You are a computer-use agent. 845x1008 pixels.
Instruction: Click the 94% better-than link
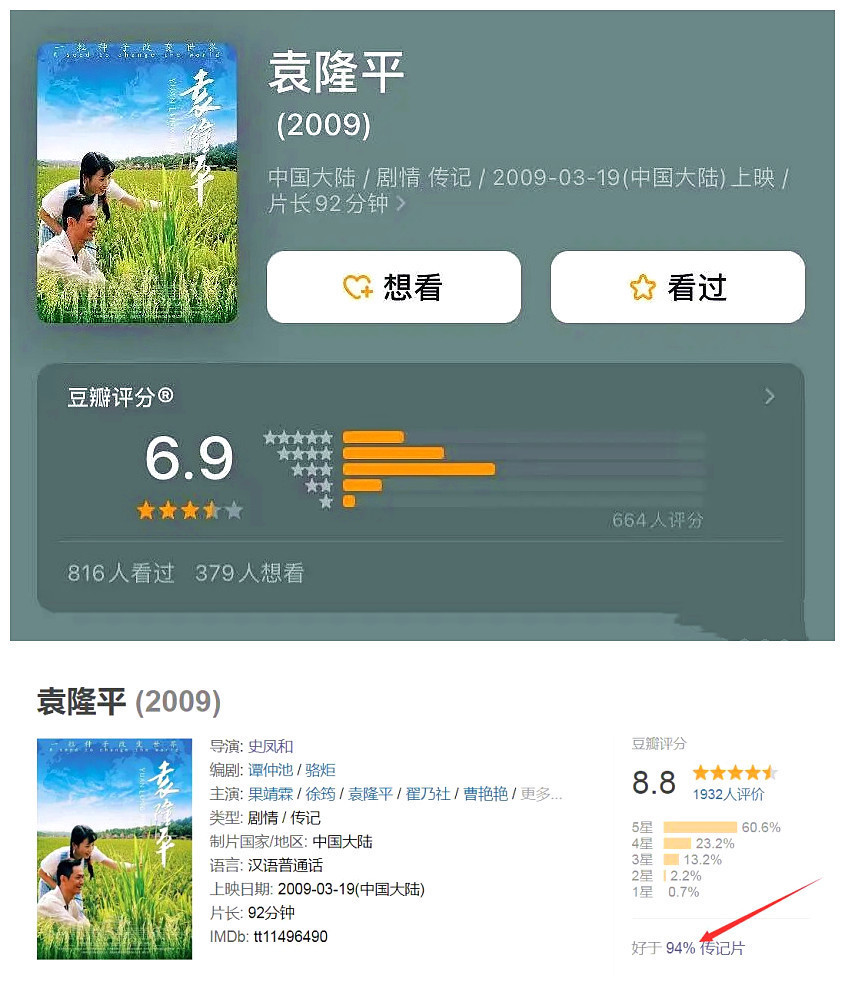(679, 946)
